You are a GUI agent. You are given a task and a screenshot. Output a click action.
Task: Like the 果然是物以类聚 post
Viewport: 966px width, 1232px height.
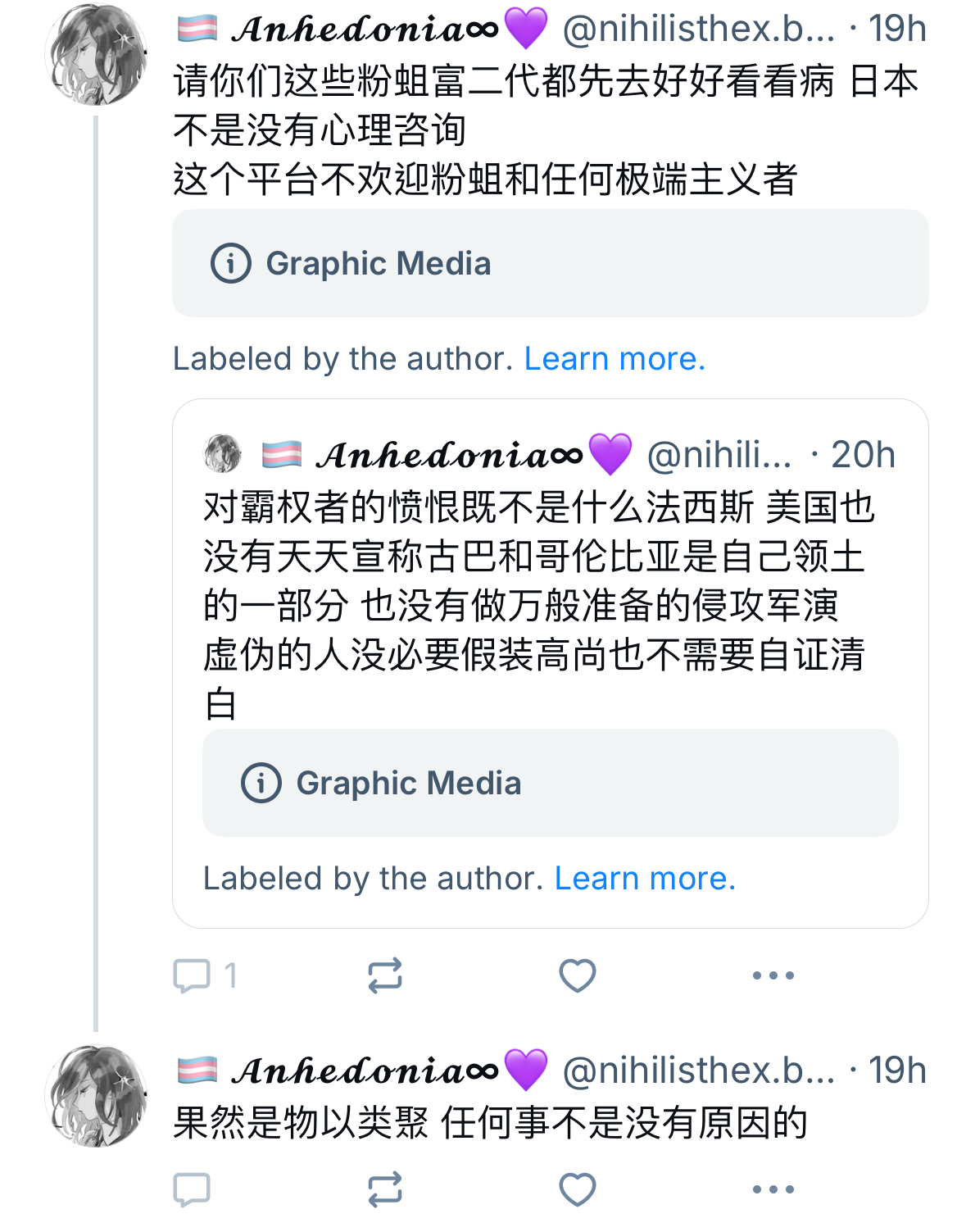pos(577,1189)
